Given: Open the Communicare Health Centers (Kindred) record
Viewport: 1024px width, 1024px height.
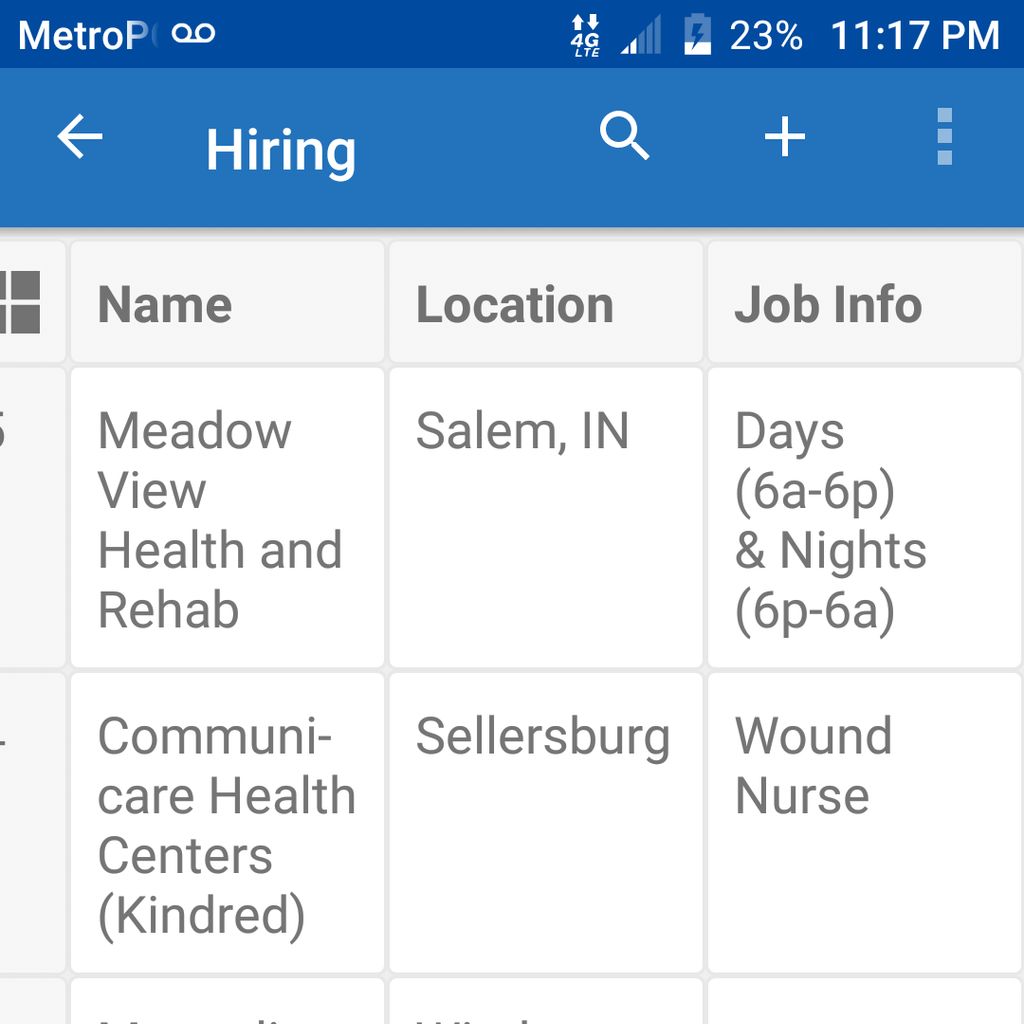Looking at the screenshot, I should pyautogui.click(x=227, y=824).
